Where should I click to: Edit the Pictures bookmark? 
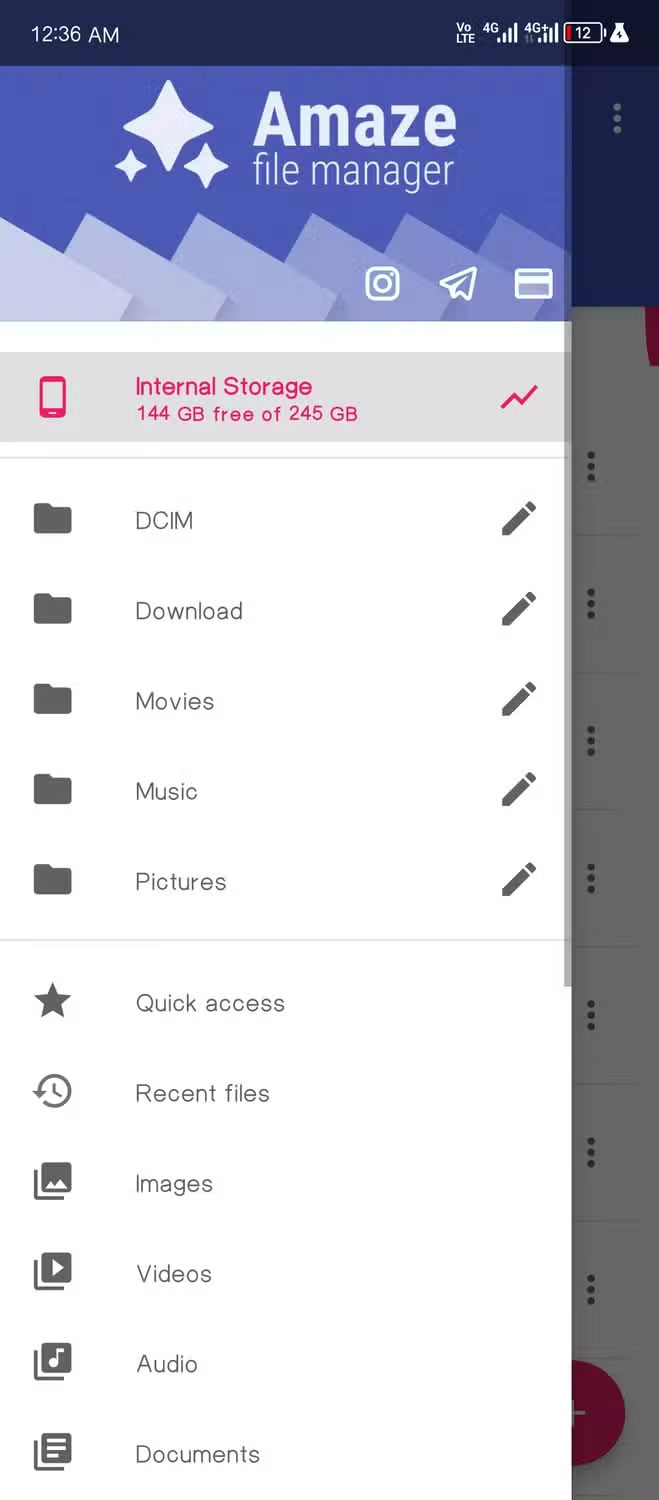point(519,879)
